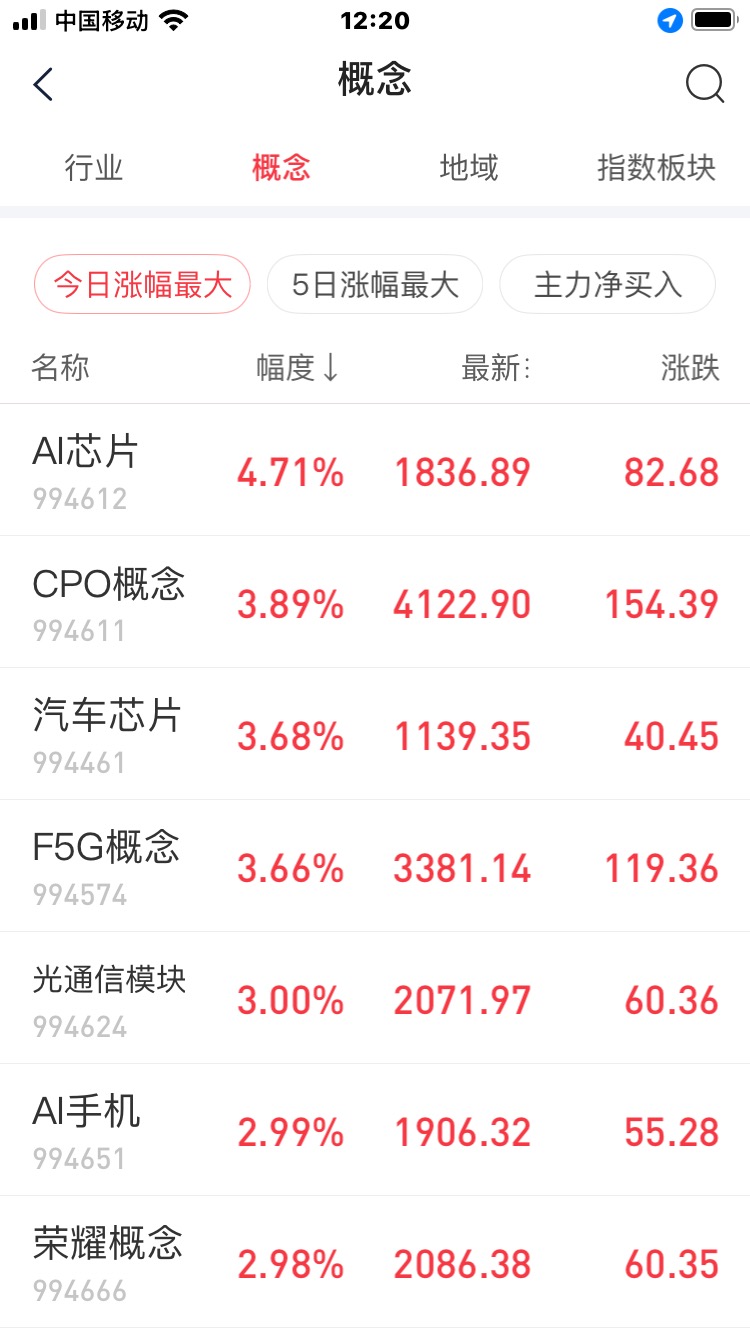
Task: Open the search magnifier icon
Action: (705, 84)
